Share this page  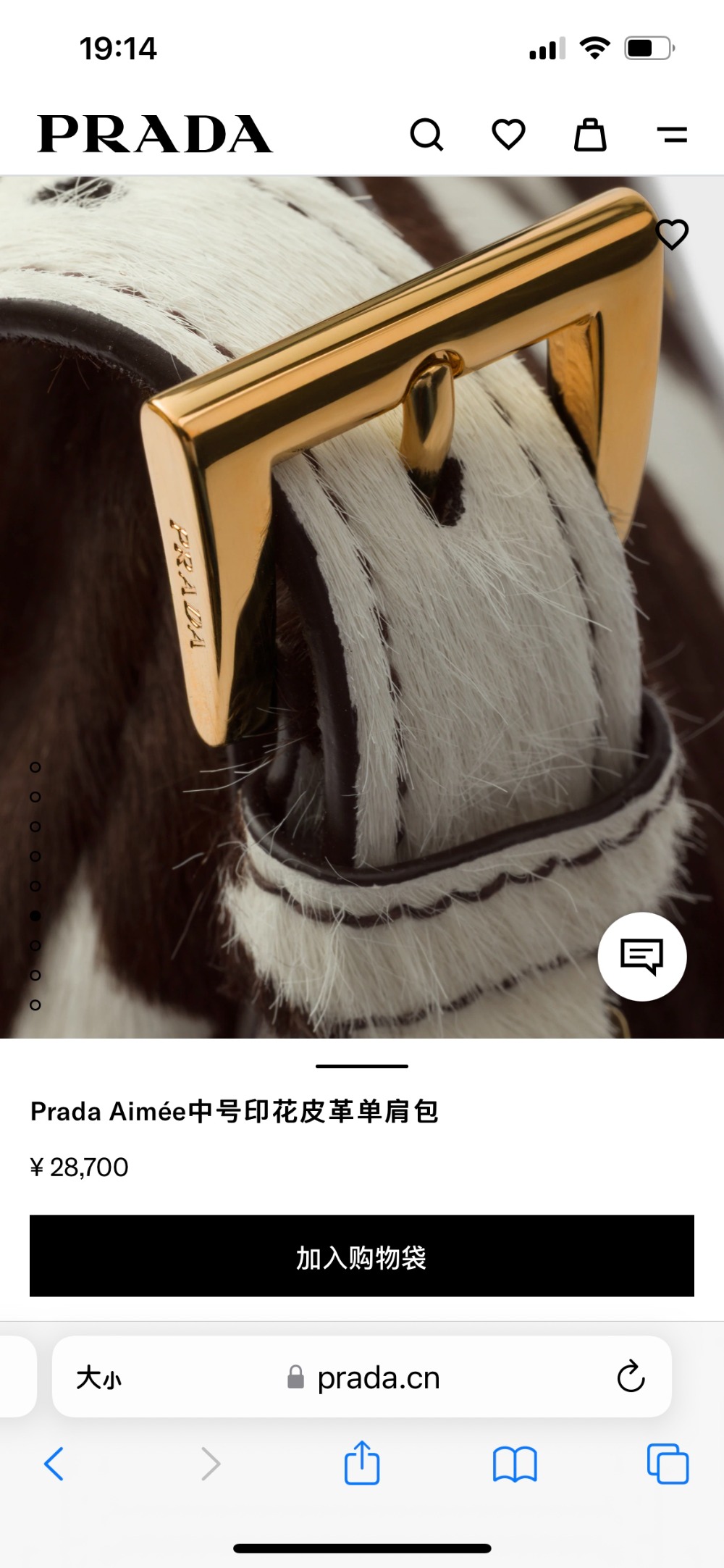(x=362, y=1463)
